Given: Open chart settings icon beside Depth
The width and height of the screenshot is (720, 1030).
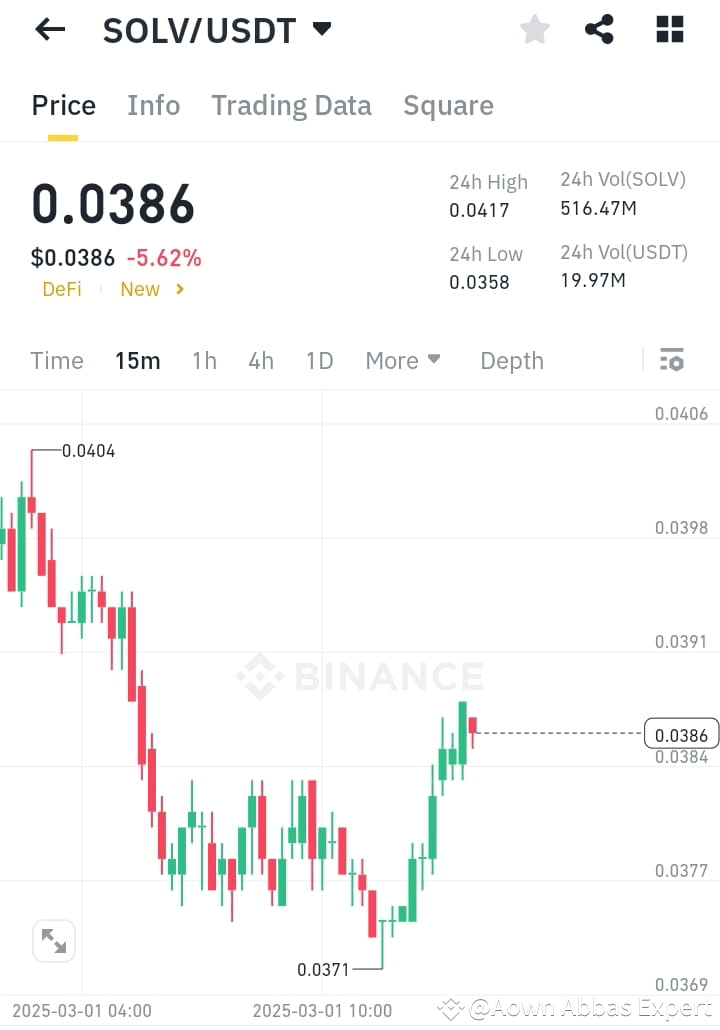Looking at the screenshot, I should click(673, 360).
